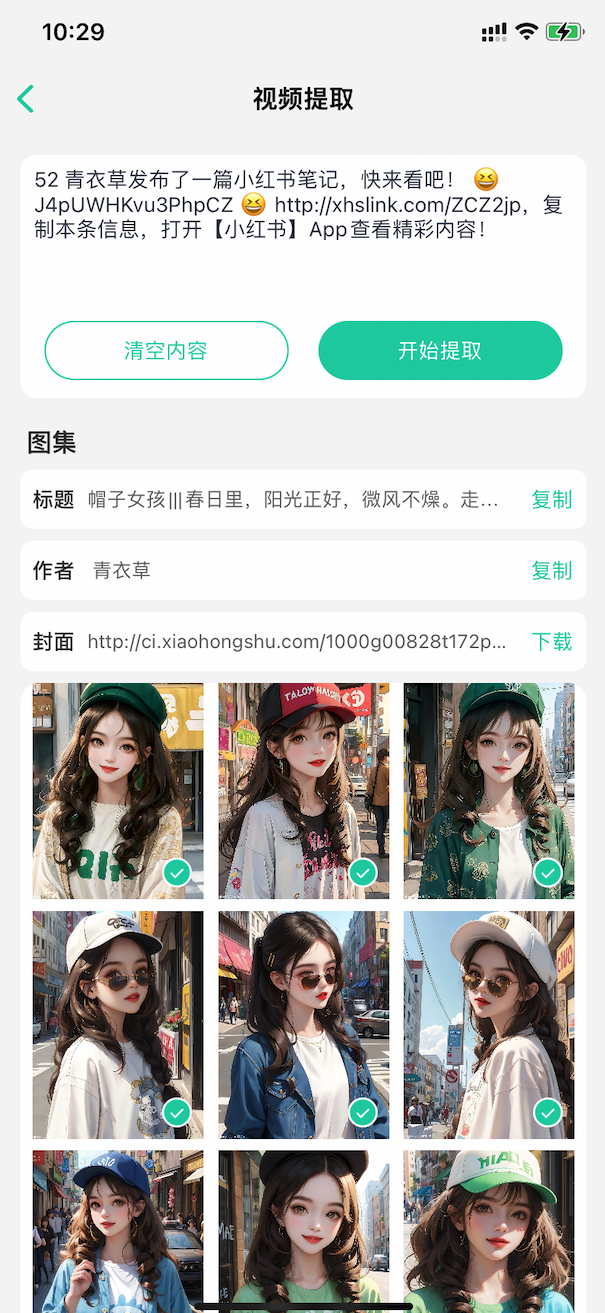Viewport: 605px width, 1313px height.
Task: Deselect the first image with green cap
Action: pos(177,873)
